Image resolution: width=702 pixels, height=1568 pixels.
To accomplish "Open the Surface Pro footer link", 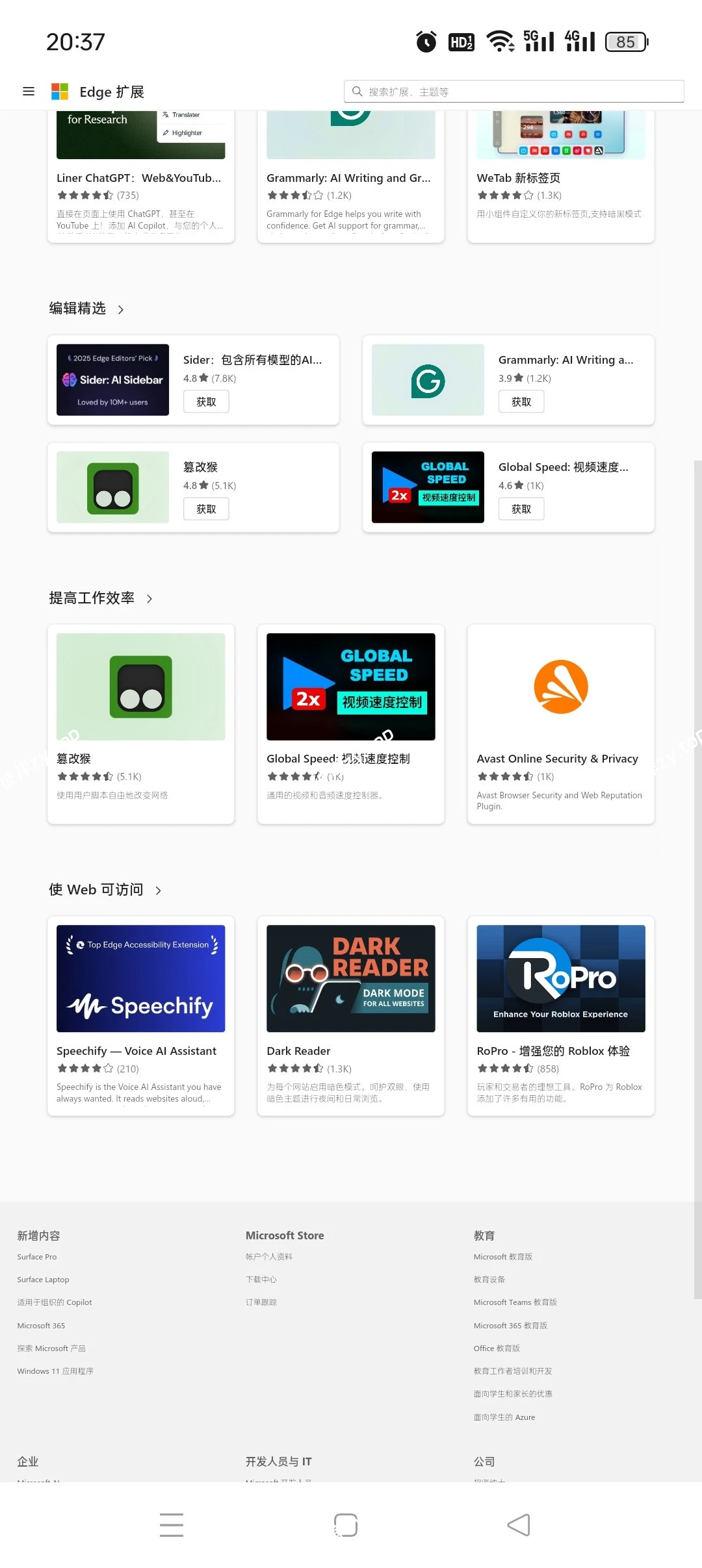I will point(37,1257).
